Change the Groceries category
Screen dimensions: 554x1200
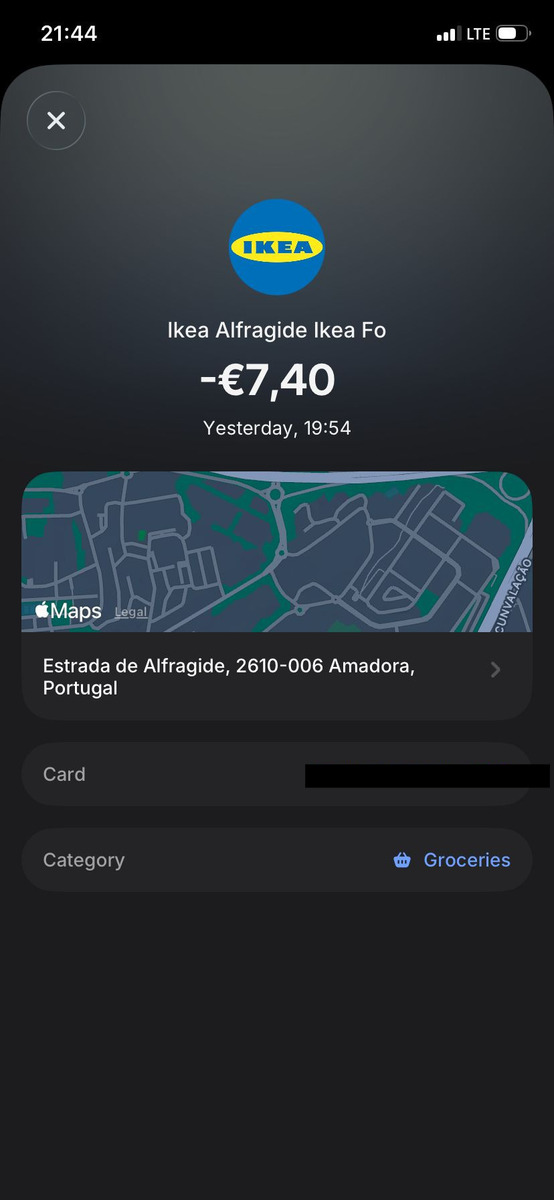[x=452, y=860]
